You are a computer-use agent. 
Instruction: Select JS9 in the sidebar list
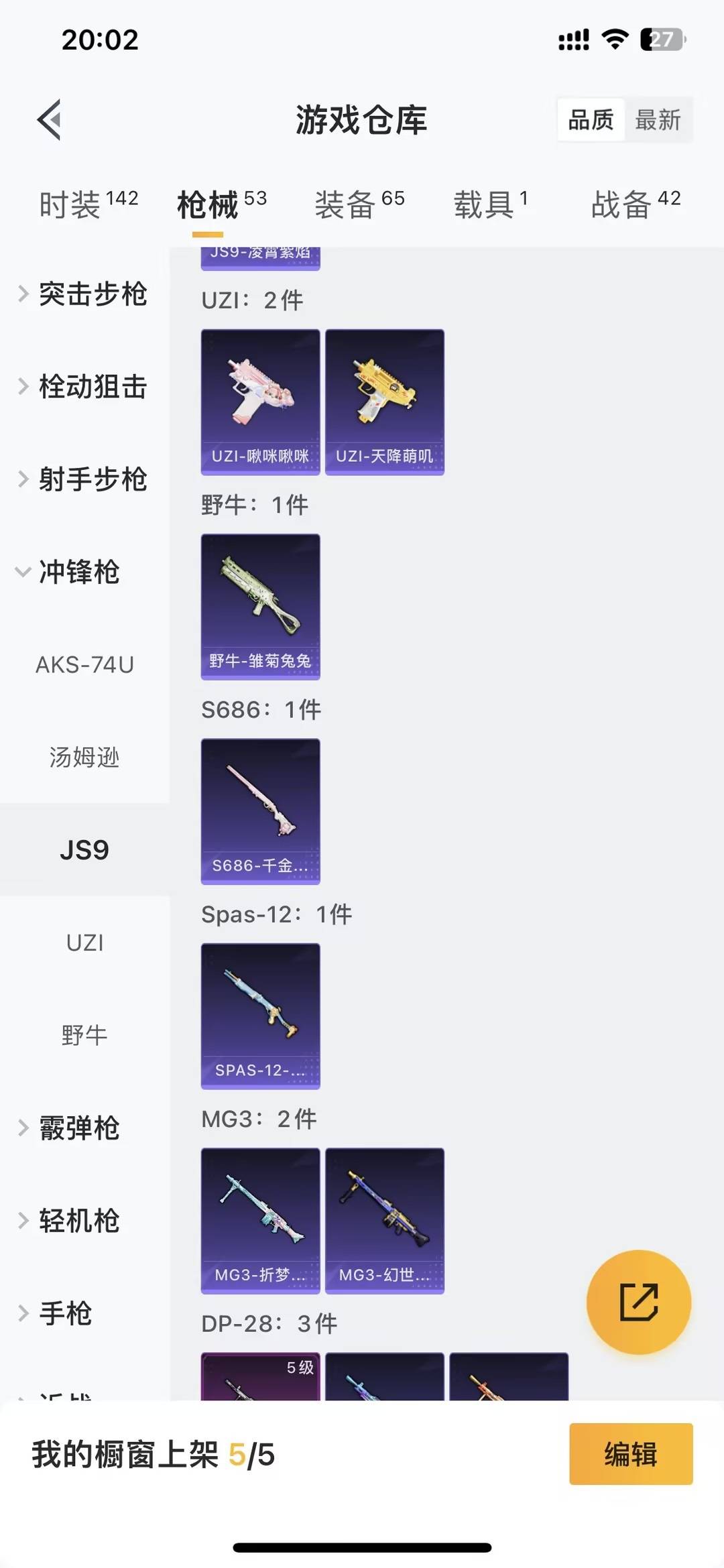click(x=84, y=849)
